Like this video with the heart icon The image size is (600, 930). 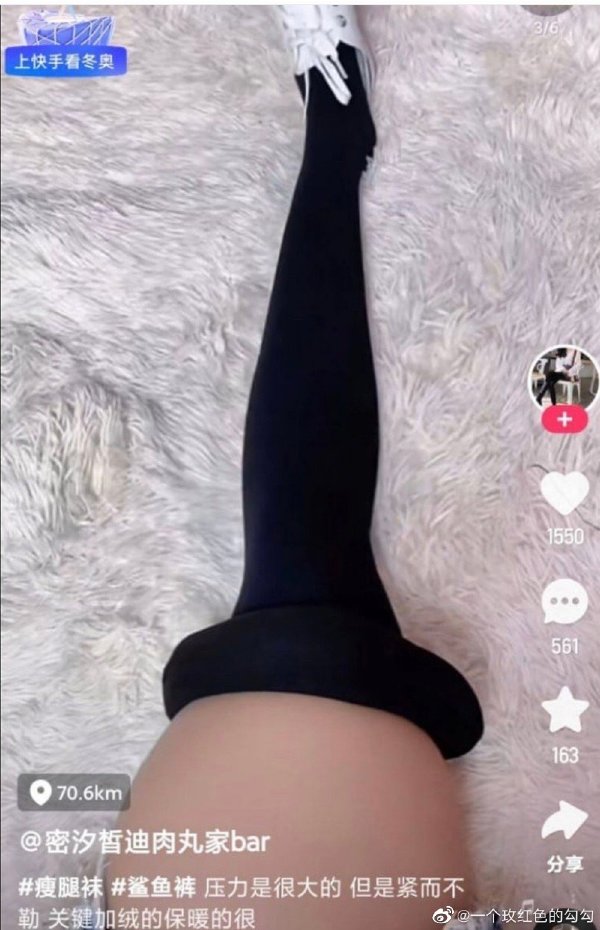tap(564, 493)
